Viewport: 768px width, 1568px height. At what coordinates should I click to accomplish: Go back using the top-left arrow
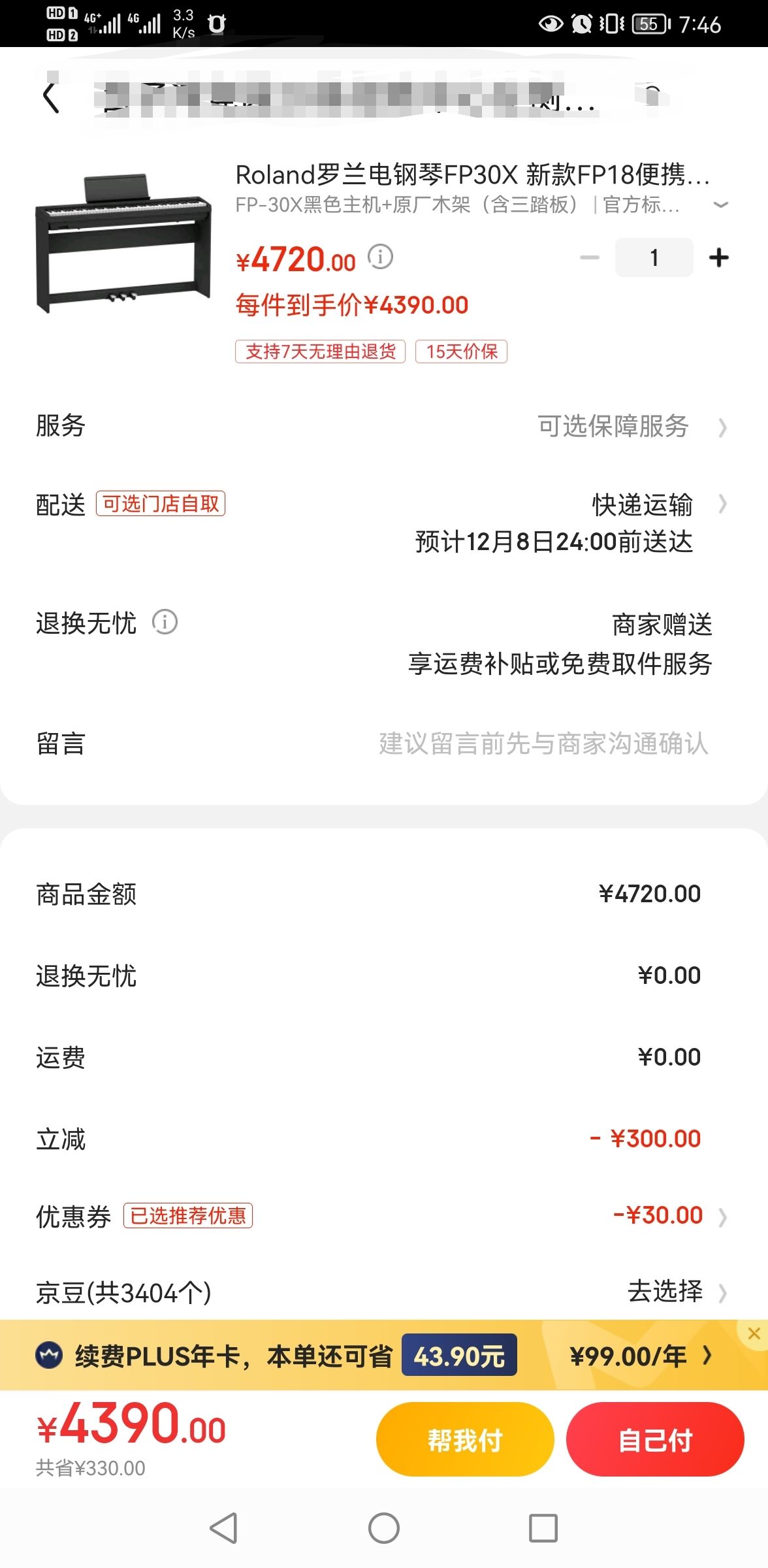pos(52,98)
